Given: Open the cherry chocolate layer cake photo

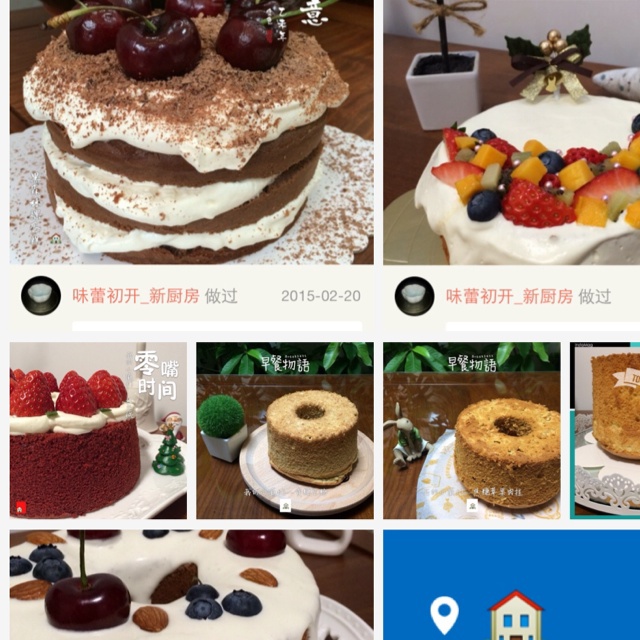Looking at the screenshot, I should point(191,132).
